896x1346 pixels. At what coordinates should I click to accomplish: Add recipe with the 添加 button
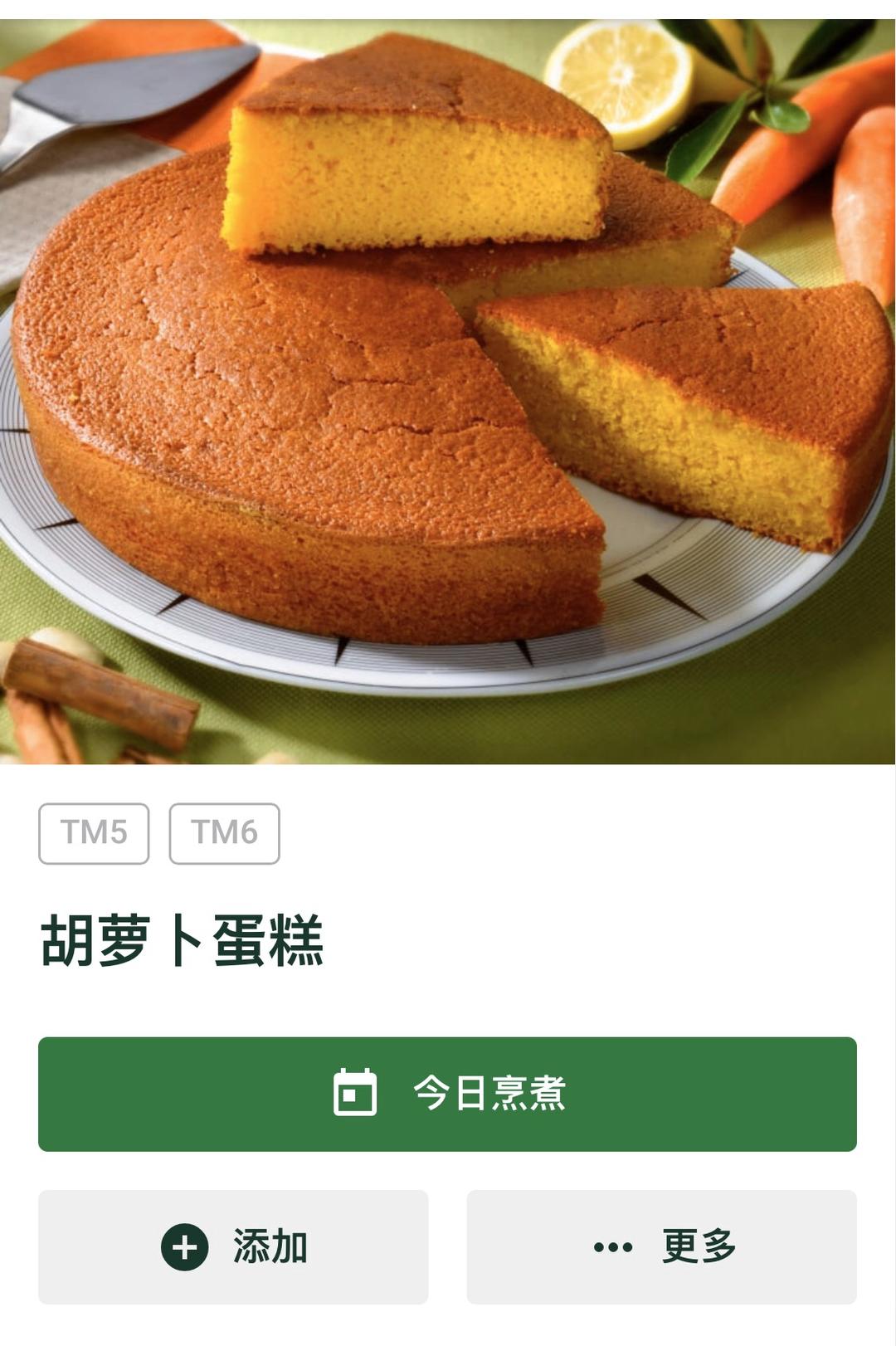233,1246
